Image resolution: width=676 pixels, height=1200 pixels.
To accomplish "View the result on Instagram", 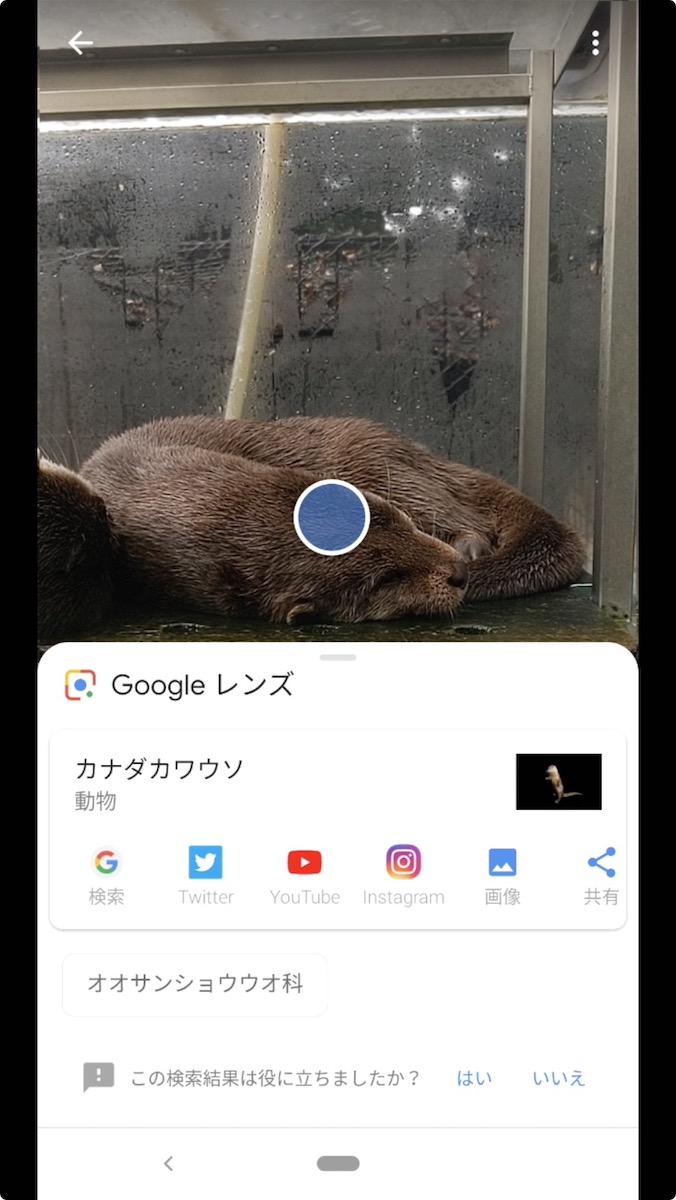I will (403, 875).
